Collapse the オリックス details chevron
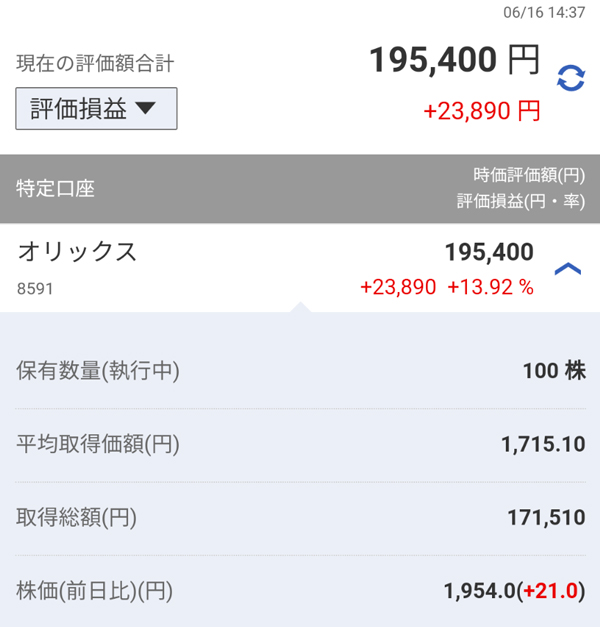Viewport: 600px width, 627px height. [x=567, y=269]
